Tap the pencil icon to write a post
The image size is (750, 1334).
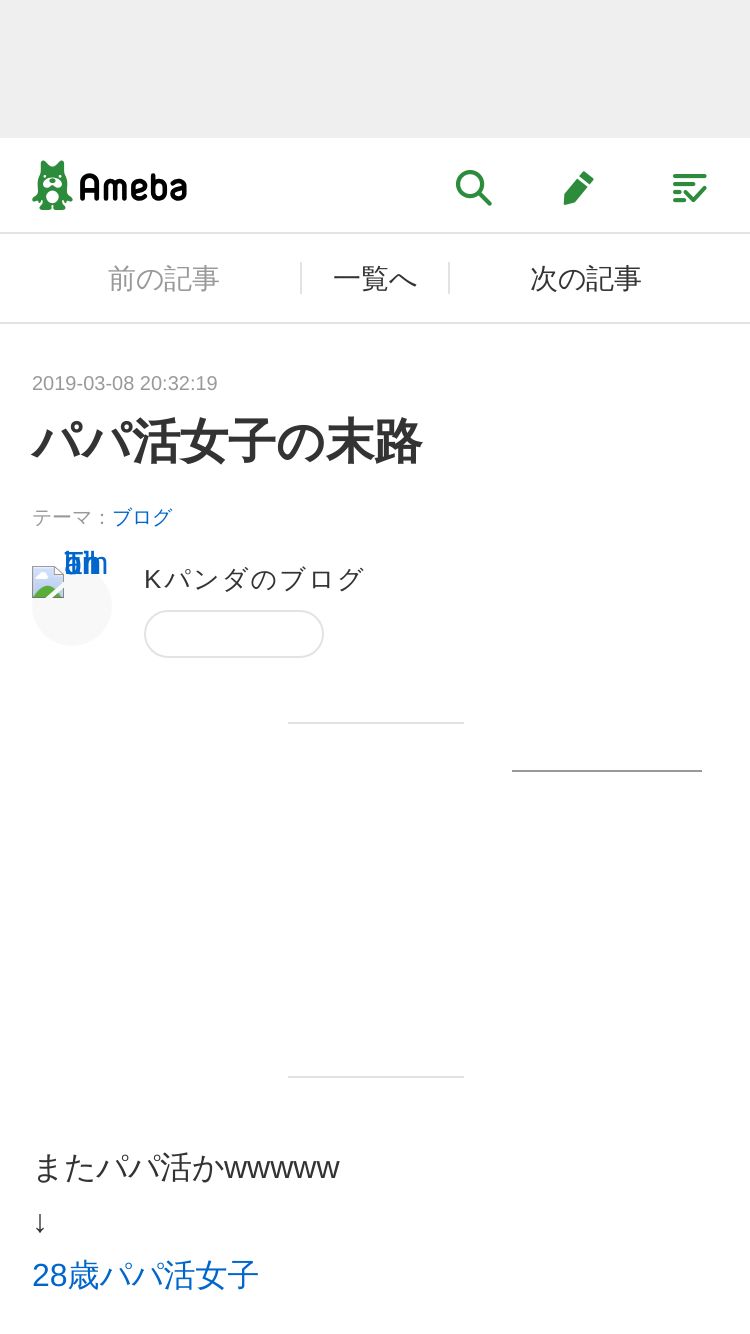pyautogui.click(x=578, y=187)
